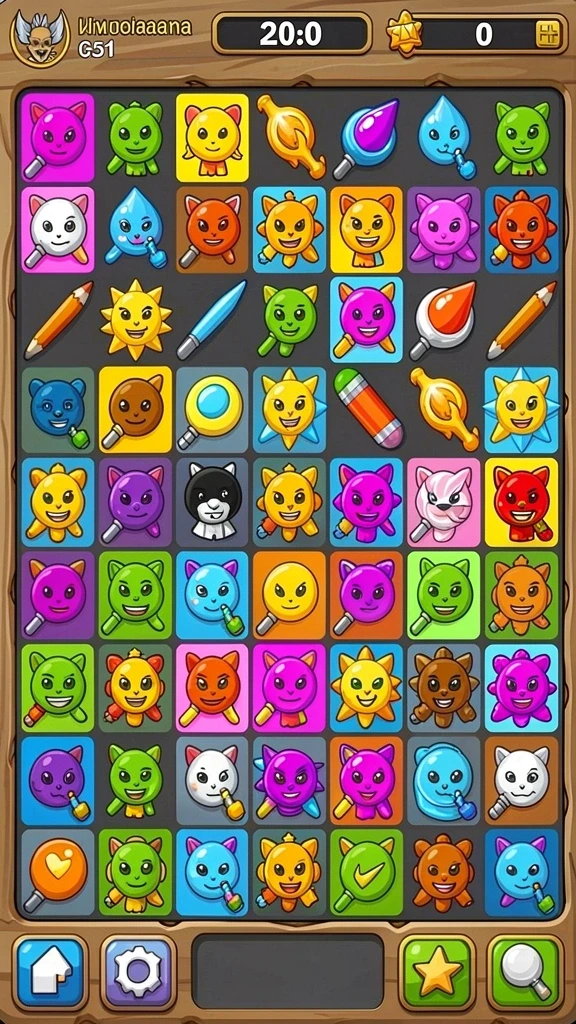Tap the red cat tile on yellow background

[521, 502]
